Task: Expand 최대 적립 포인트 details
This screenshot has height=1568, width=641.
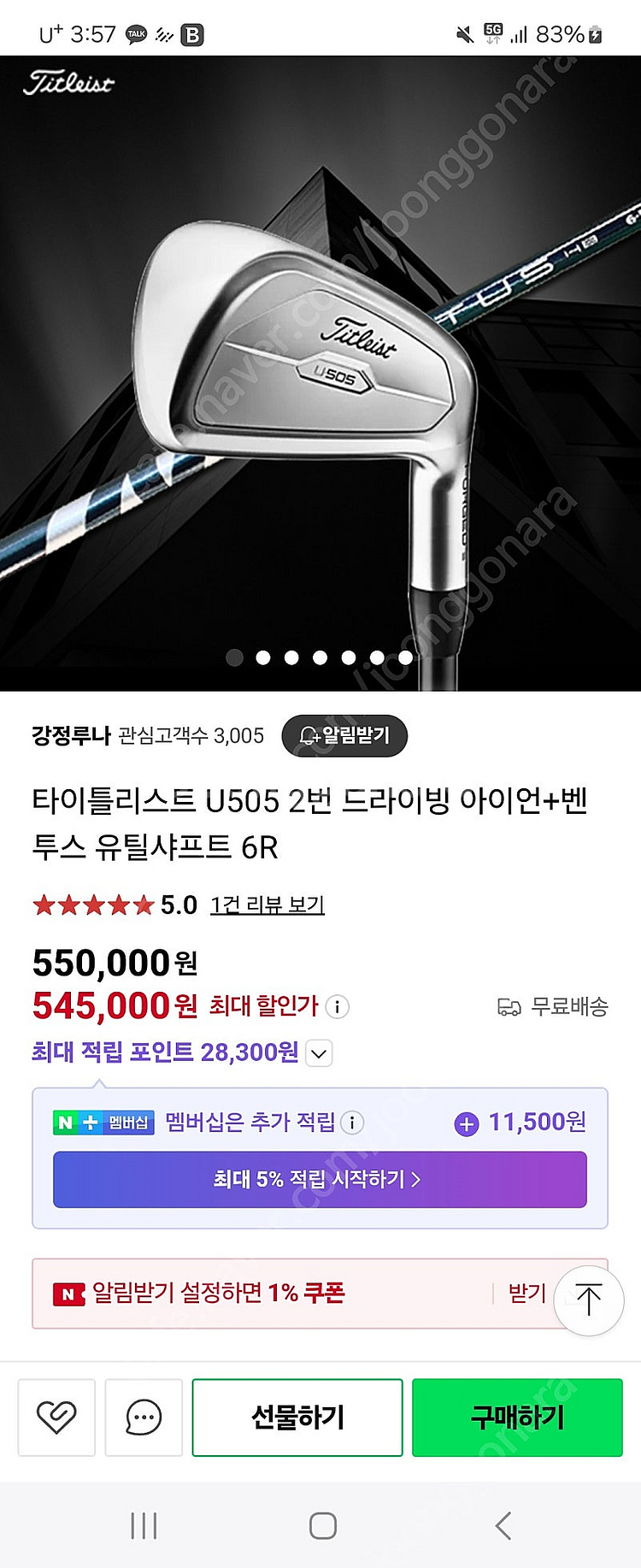Action: pyautogui.click(x=319, y=1053)
